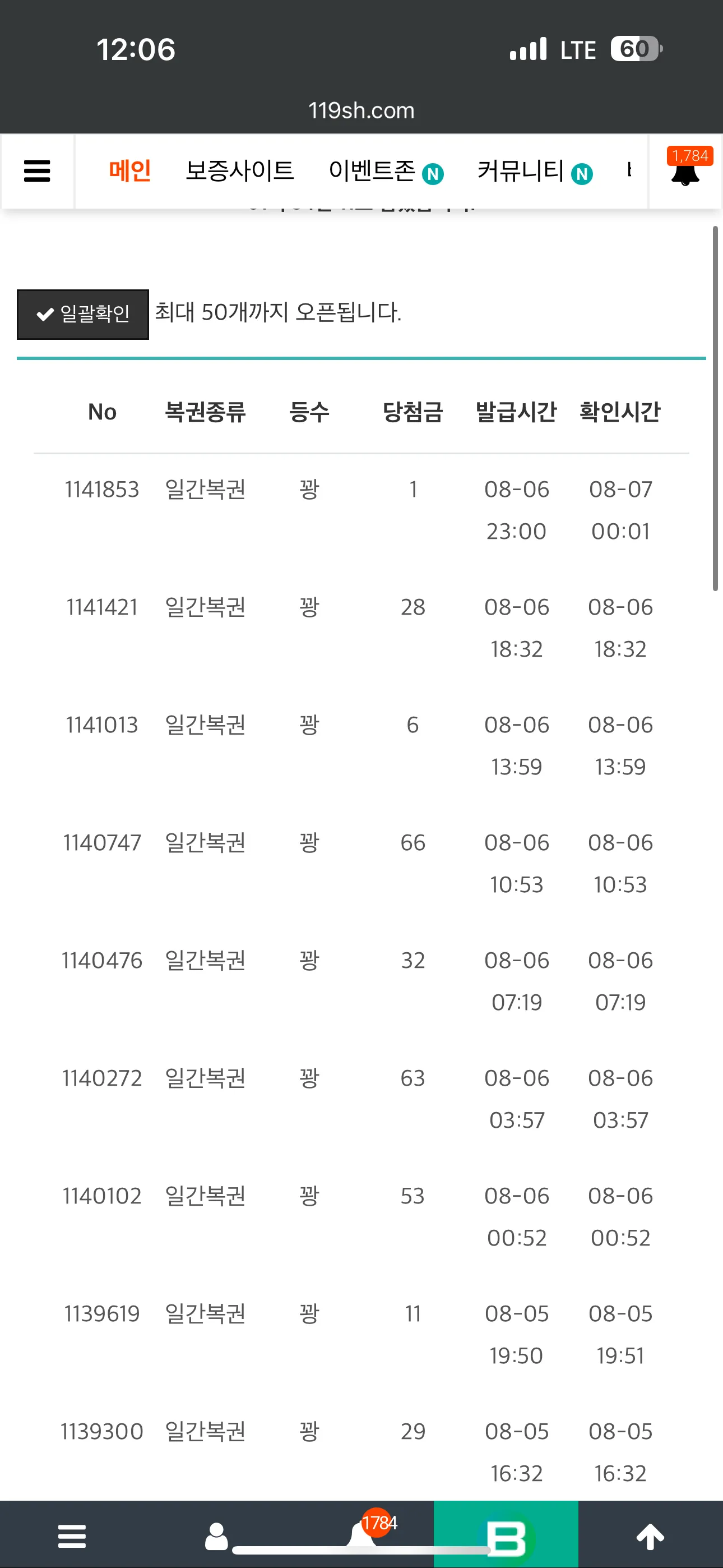This screenshot has height=1568, width=723.
Task: Tap the 119sh.com address bar
Action: (361, 110)
